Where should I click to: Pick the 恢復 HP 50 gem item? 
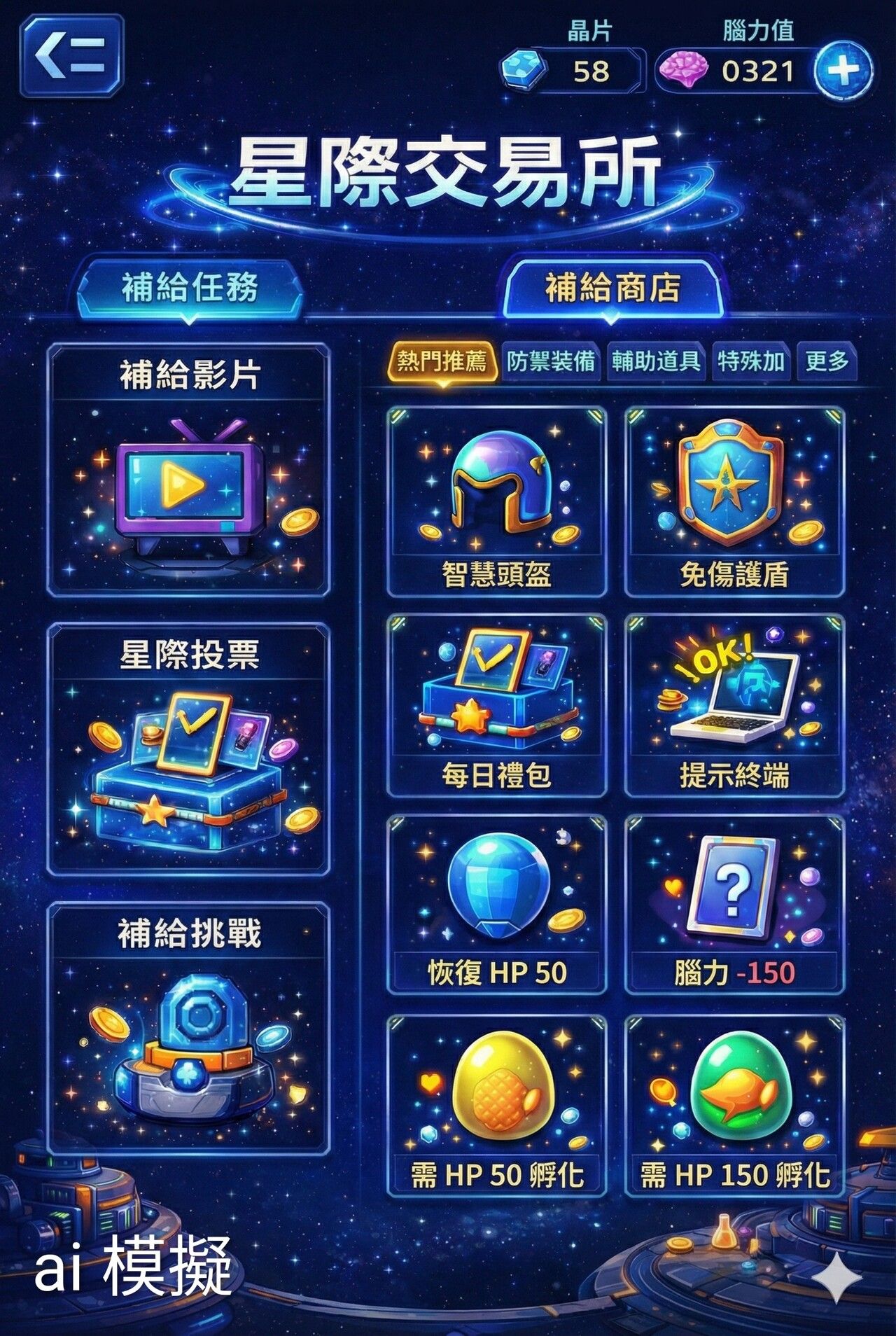pyautogui.click(x=496, y=905)
